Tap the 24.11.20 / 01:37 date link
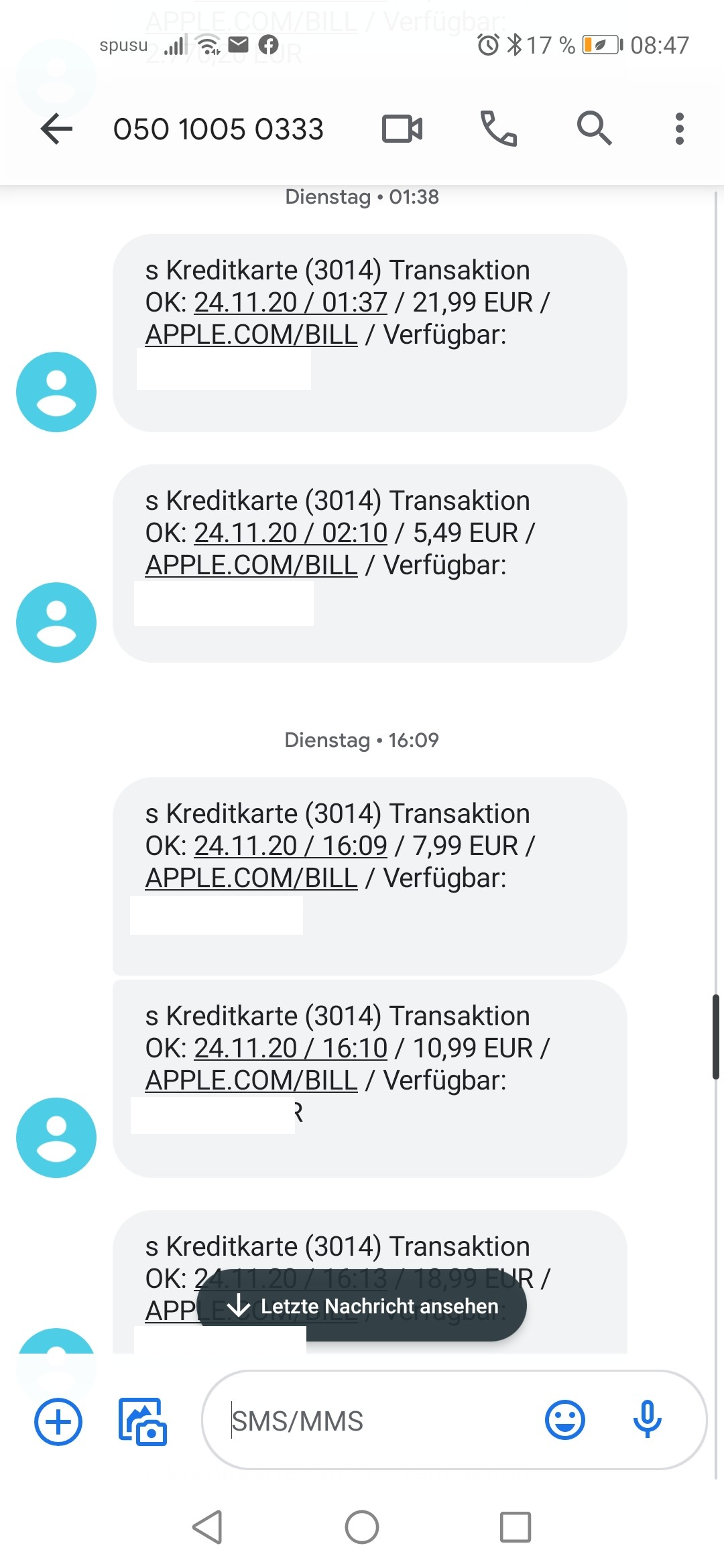 (290, 303)
